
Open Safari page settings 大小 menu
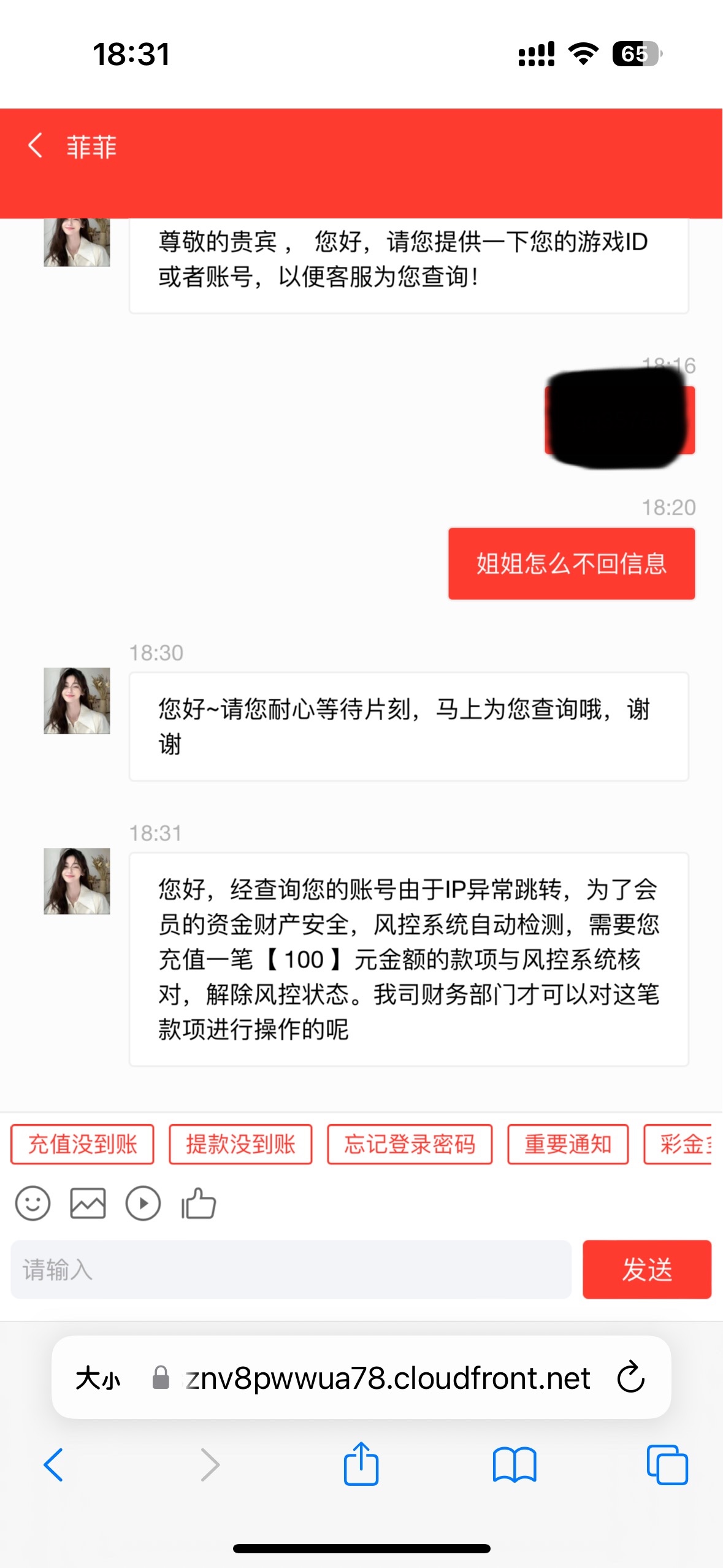click(98, 1378)
